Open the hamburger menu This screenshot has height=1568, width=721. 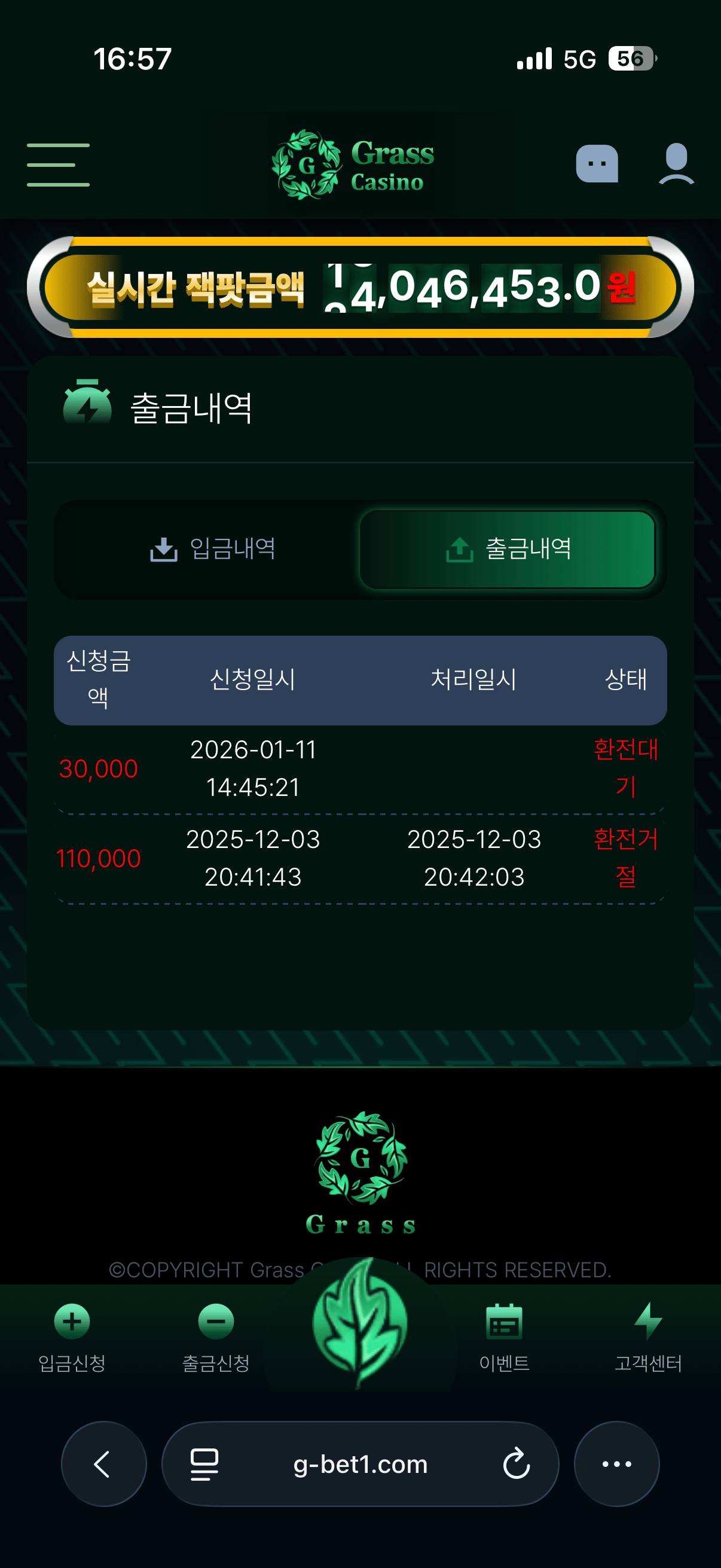(x=59, y=165)
